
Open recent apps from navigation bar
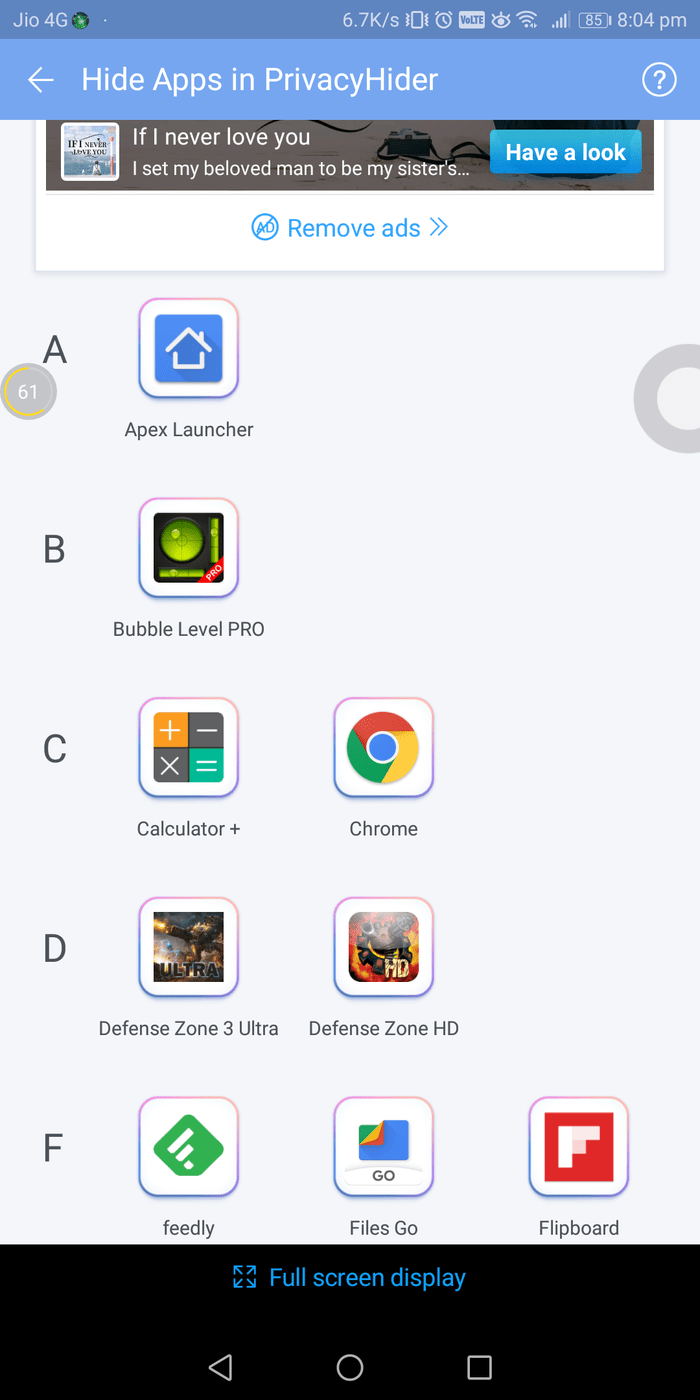point(480,1367)
